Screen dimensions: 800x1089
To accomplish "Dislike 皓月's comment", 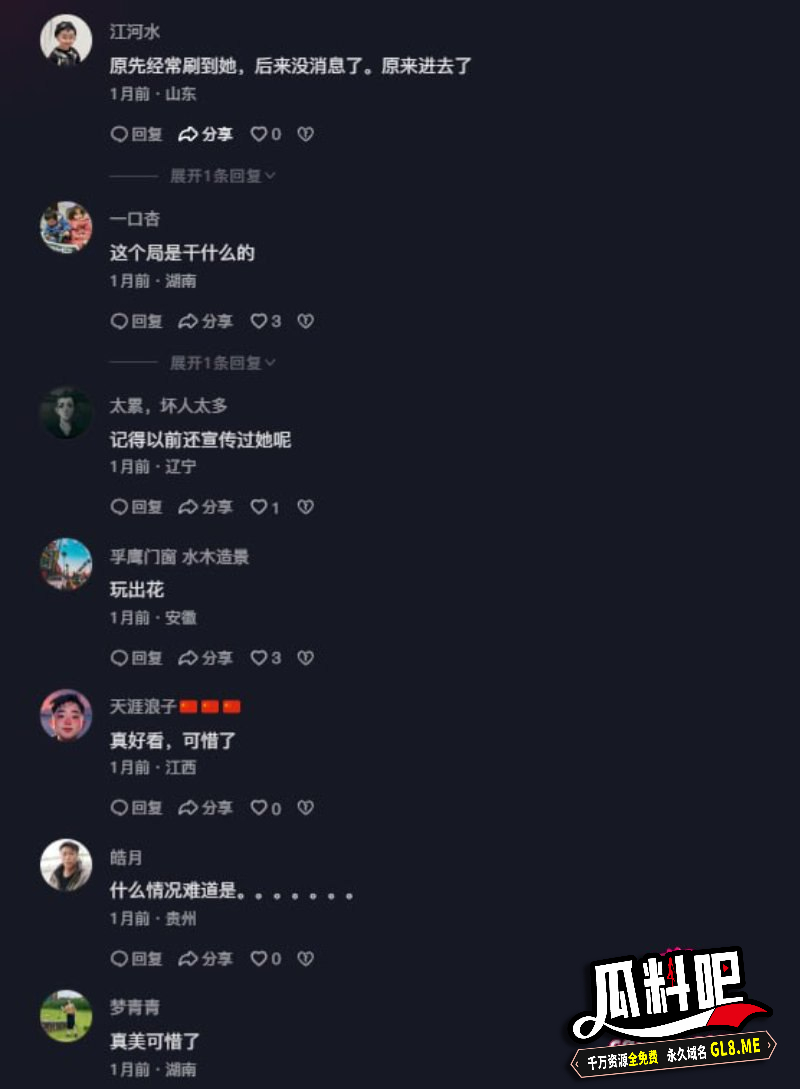I will click(x=306, y=959).
